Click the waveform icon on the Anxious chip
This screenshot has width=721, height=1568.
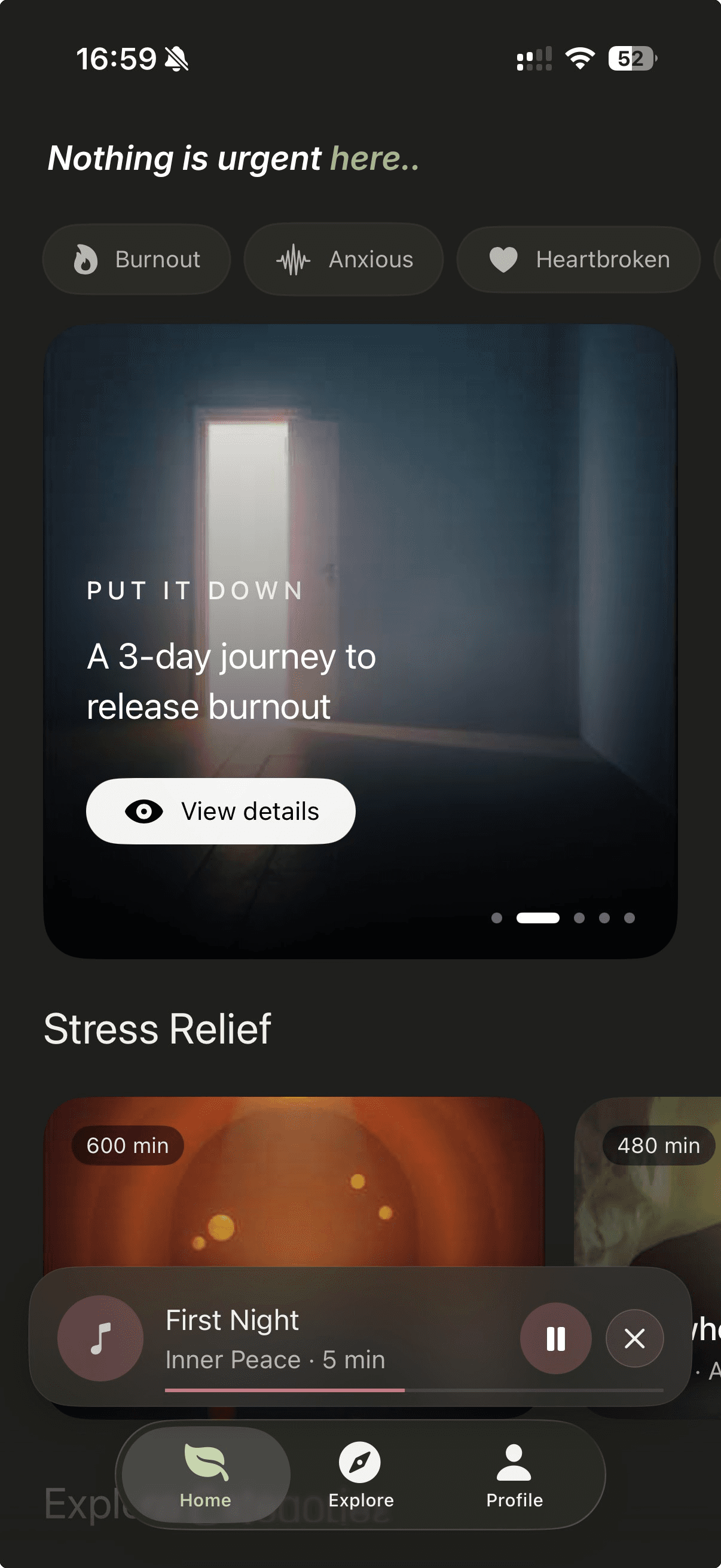(x=294, y=260)
